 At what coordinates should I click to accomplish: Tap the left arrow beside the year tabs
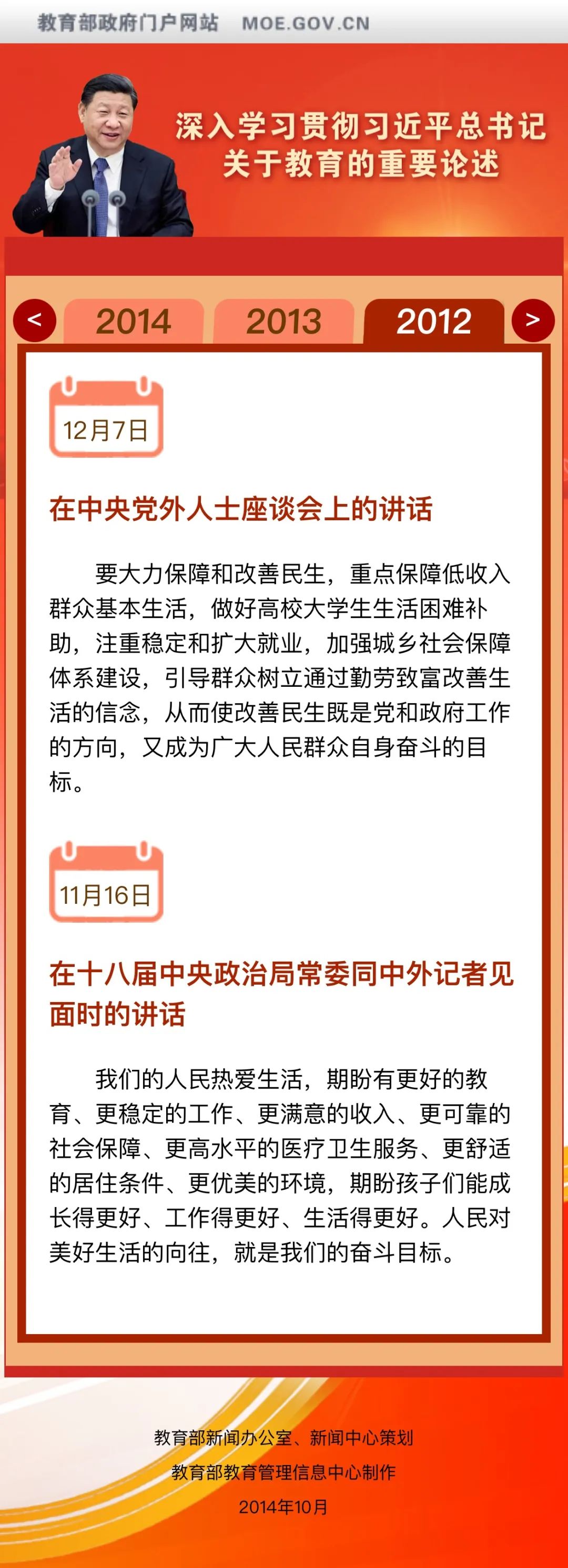tap(35, 319)
